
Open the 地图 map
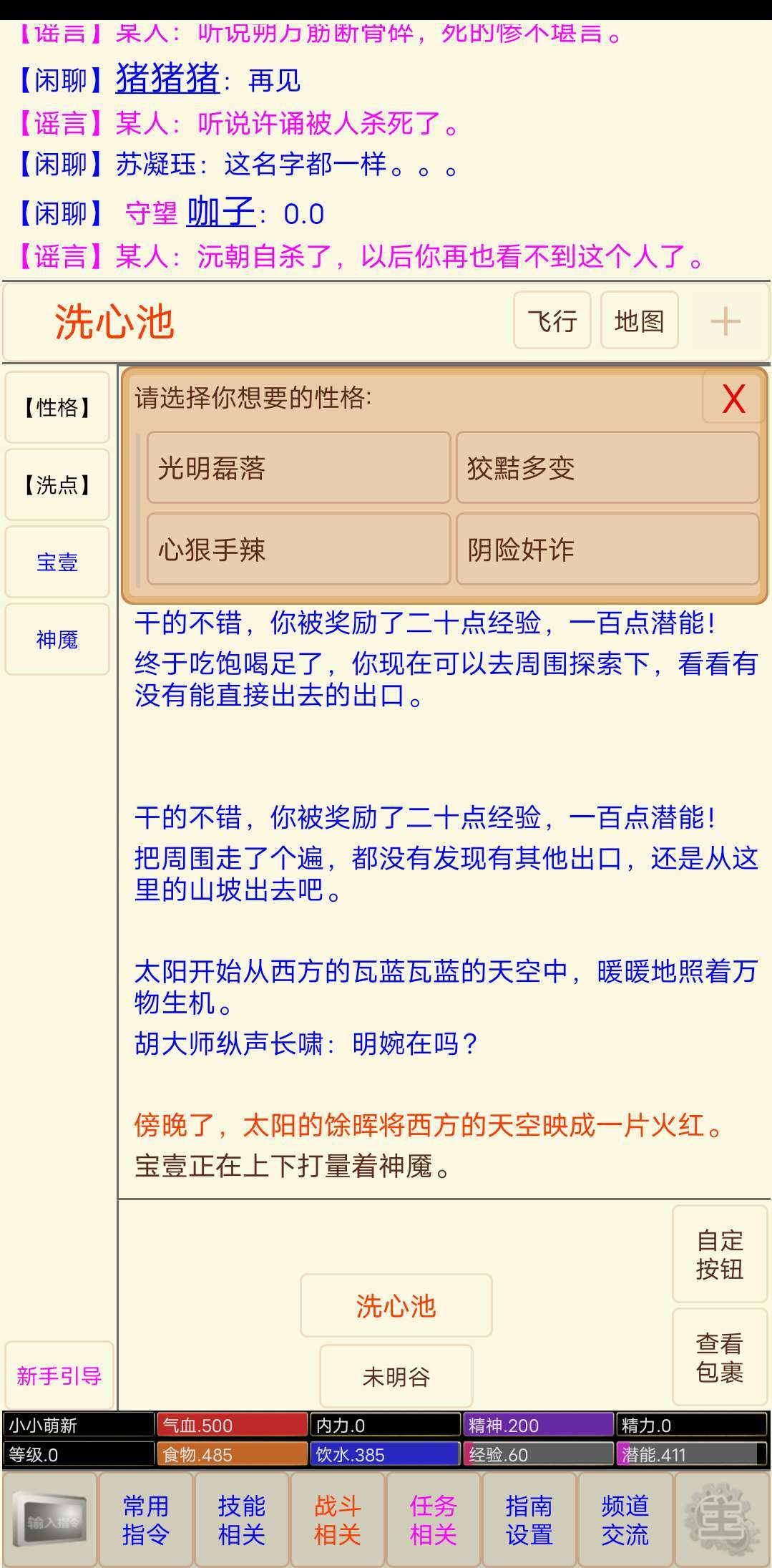[639, 321]
